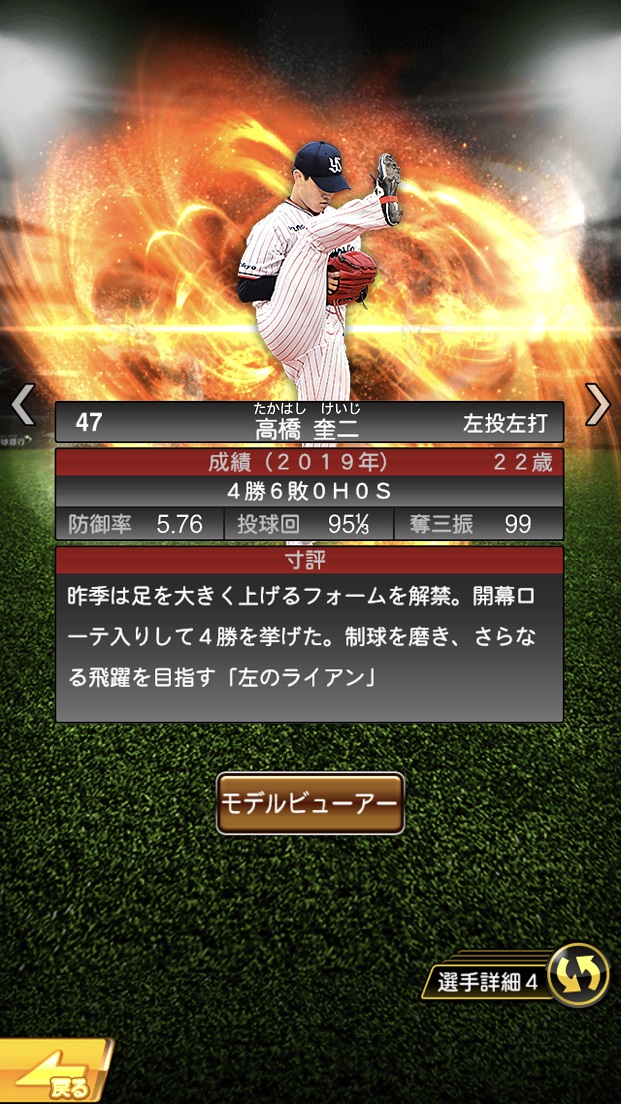Go to the next player card
This screenshot has width=621, height=1104.
598,404
